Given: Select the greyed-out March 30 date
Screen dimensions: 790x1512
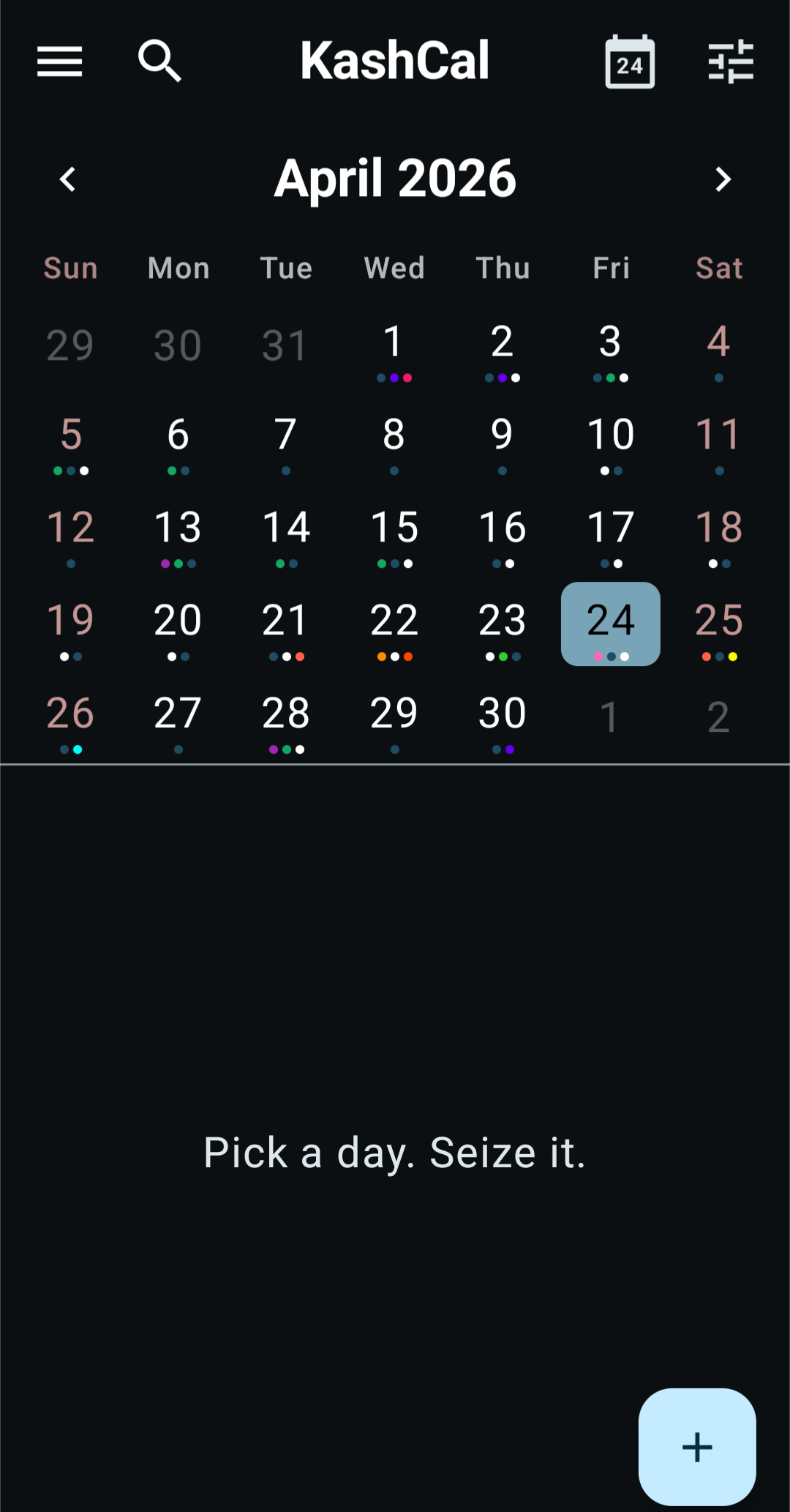Looking at the screenshot, I should point(178,345).
